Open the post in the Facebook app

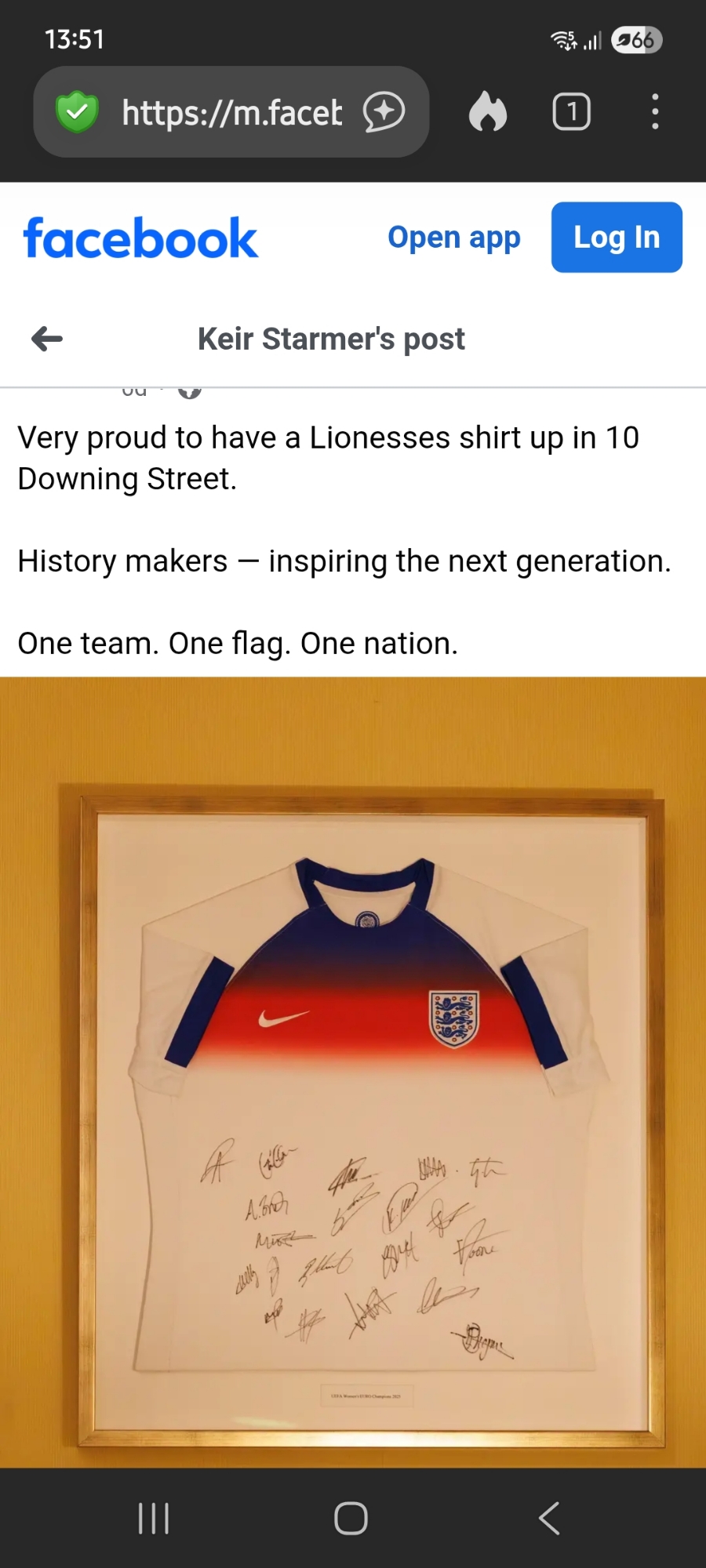coord(453,238)
